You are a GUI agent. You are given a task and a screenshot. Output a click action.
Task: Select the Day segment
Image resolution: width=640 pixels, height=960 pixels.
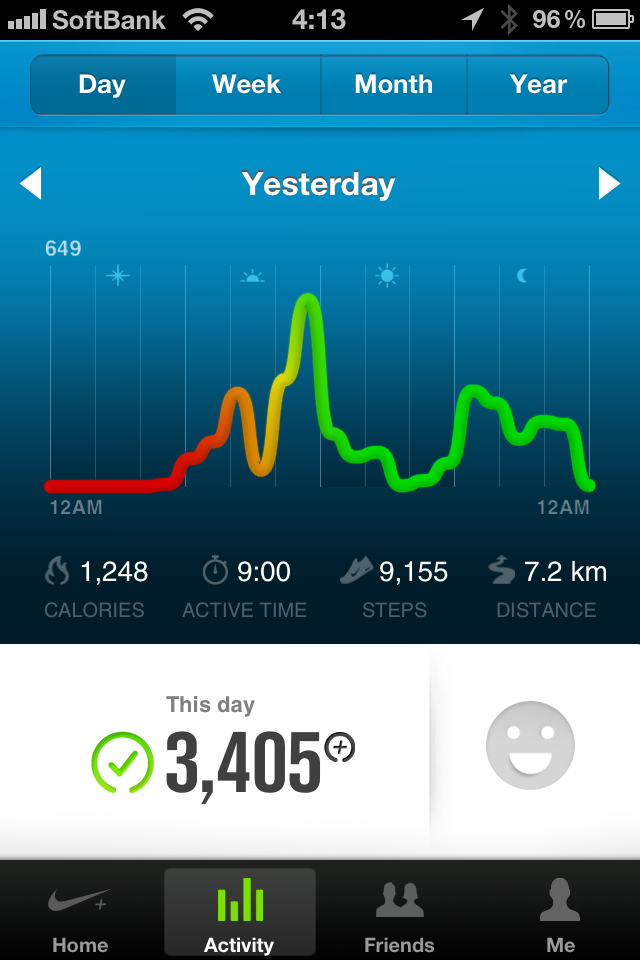tap(102, 85)
